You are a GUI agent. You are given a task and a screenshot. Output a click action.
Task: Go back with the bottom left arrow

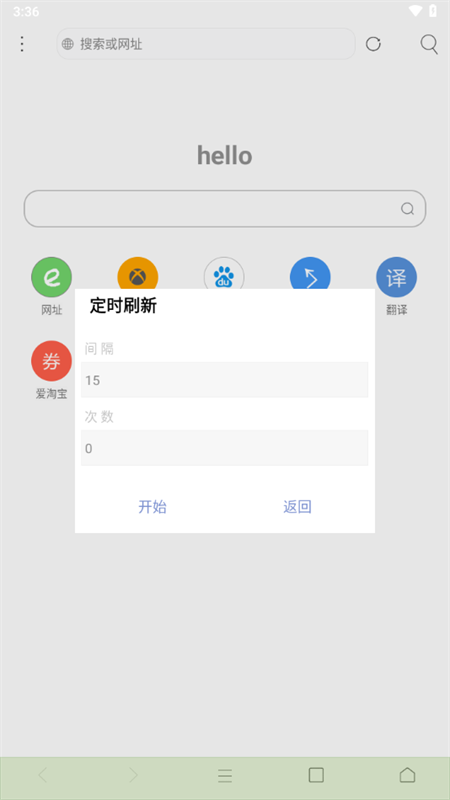coord(43,775)
